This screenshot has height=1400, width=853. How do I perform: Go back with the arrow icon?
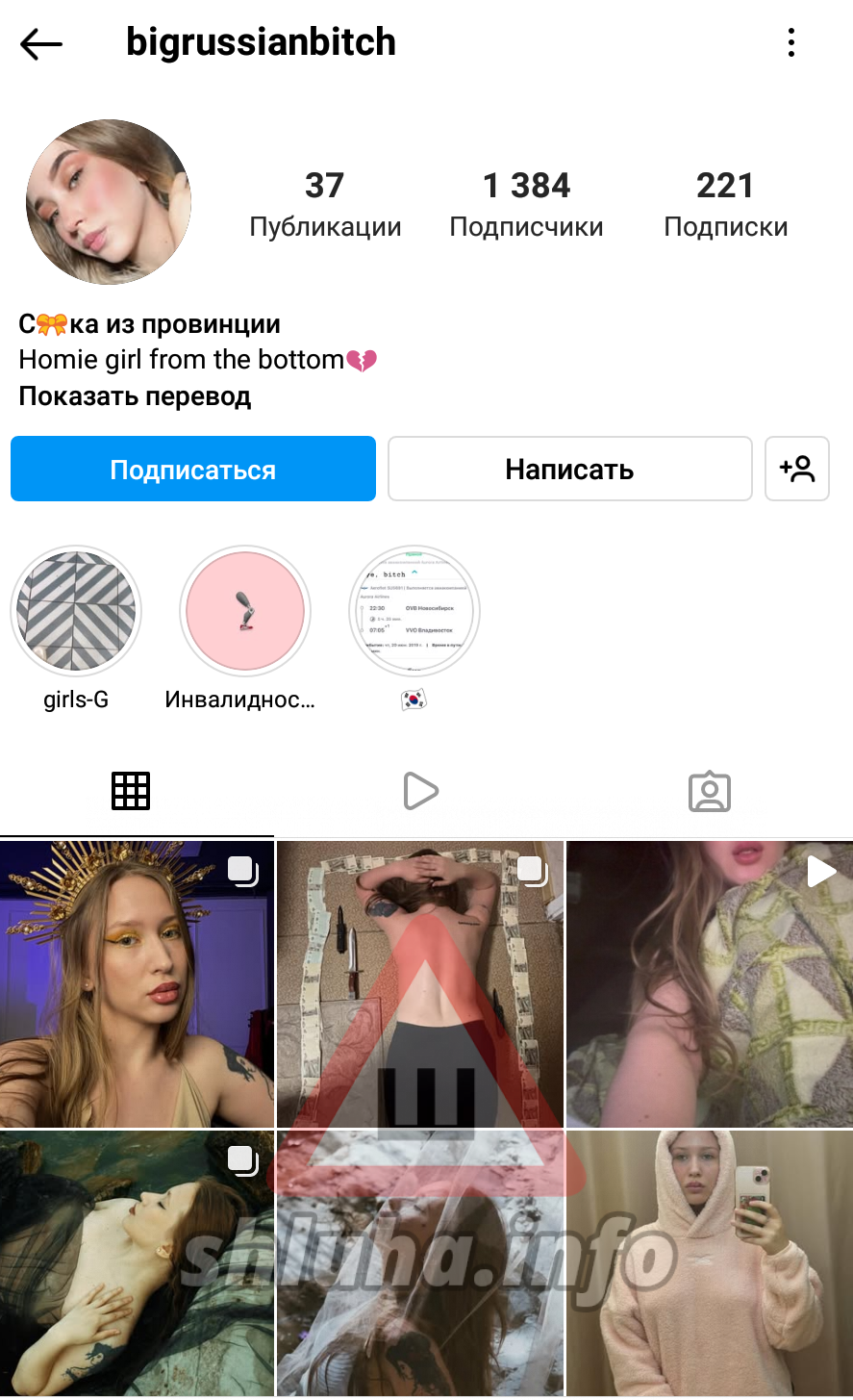[41, 43]
